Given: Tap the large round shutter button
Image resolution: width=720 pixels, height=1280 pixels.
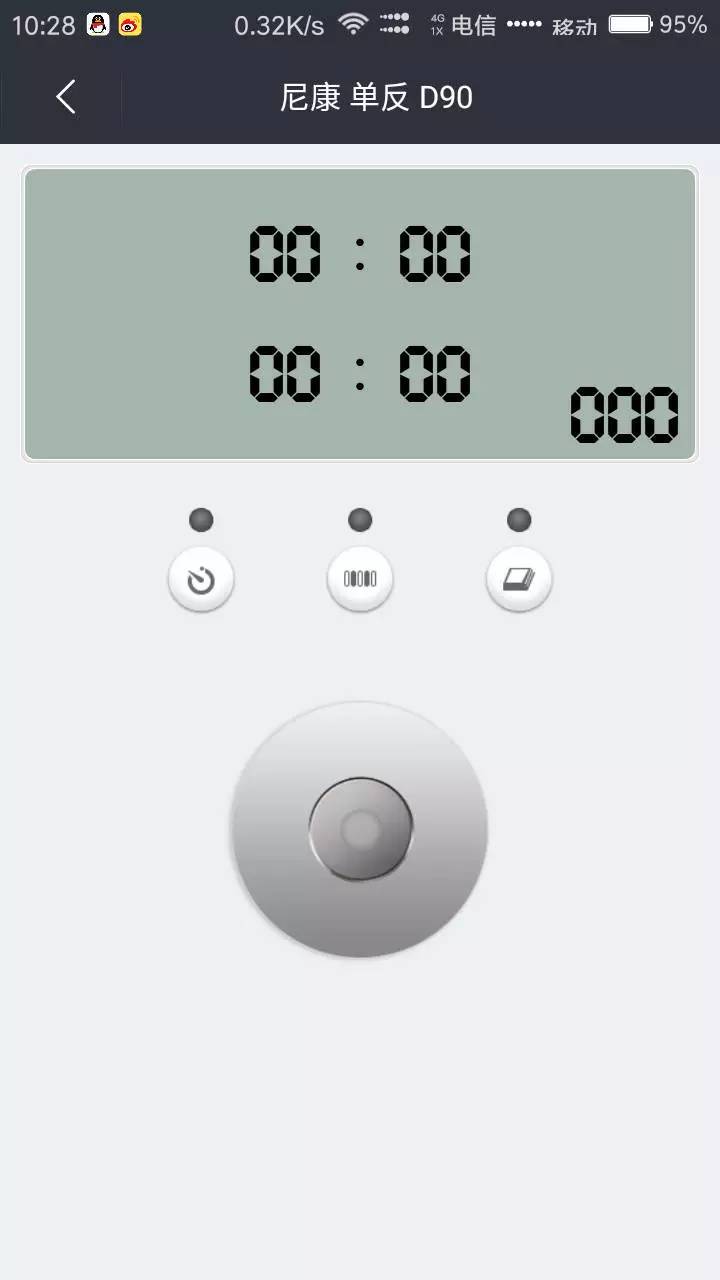Looking at the screenshot, I should tap(360, 829).
